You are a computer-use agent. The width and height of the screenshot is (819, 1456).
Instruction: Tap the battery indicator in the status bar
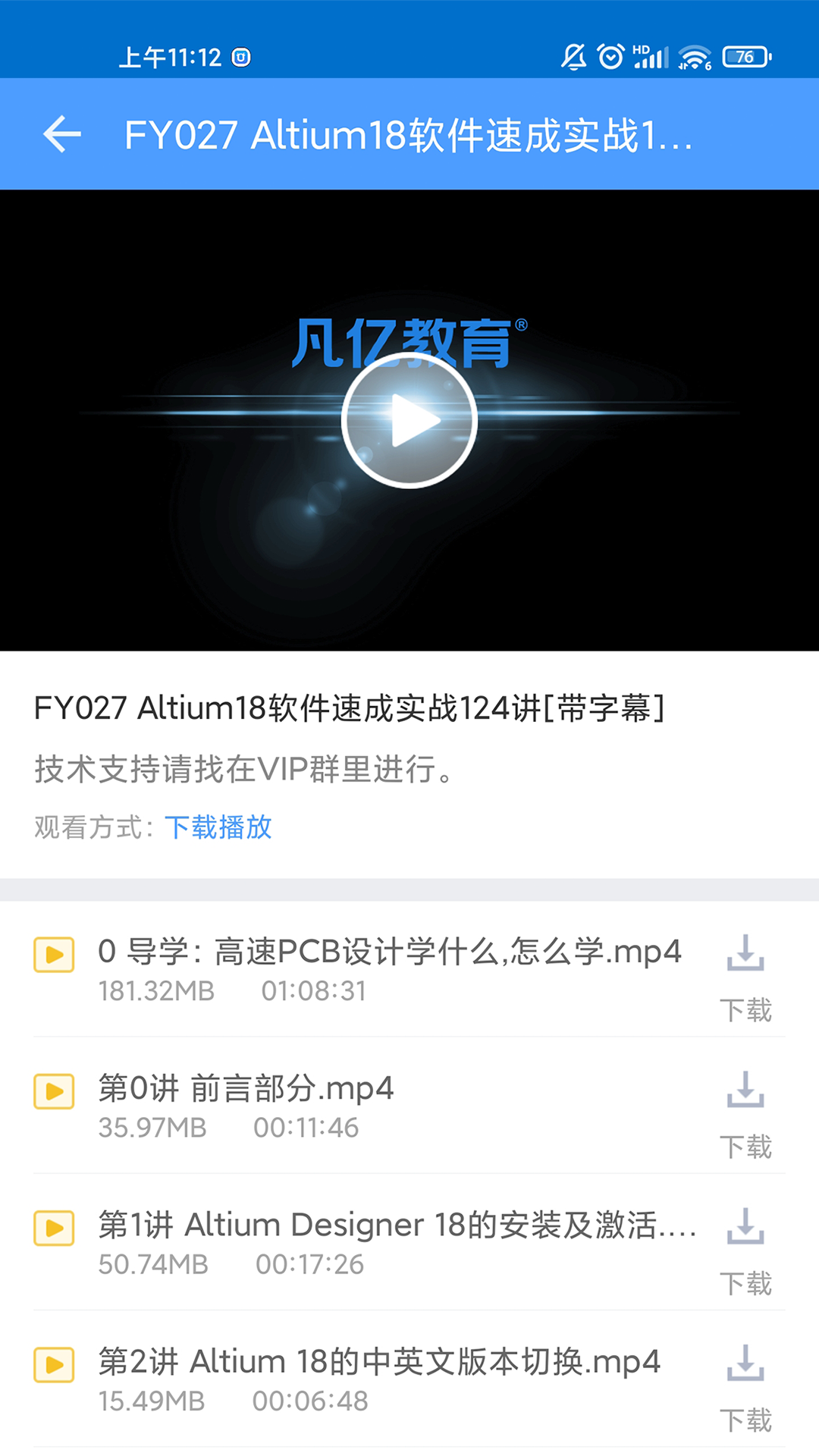[745, 56]
